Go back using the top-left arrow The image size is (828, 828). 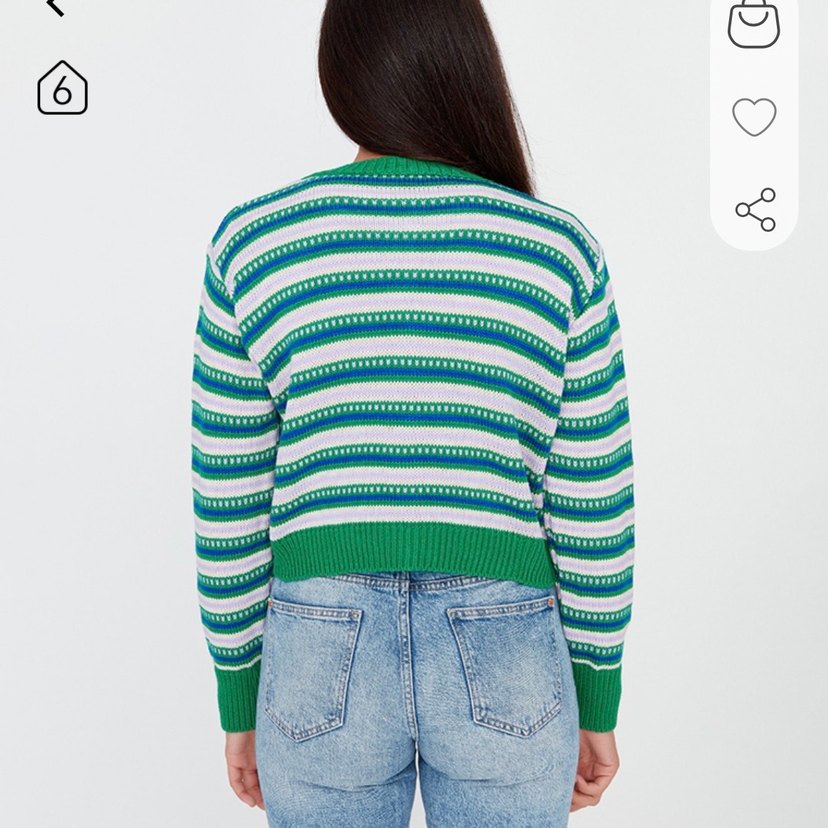(x=55, y=7)
